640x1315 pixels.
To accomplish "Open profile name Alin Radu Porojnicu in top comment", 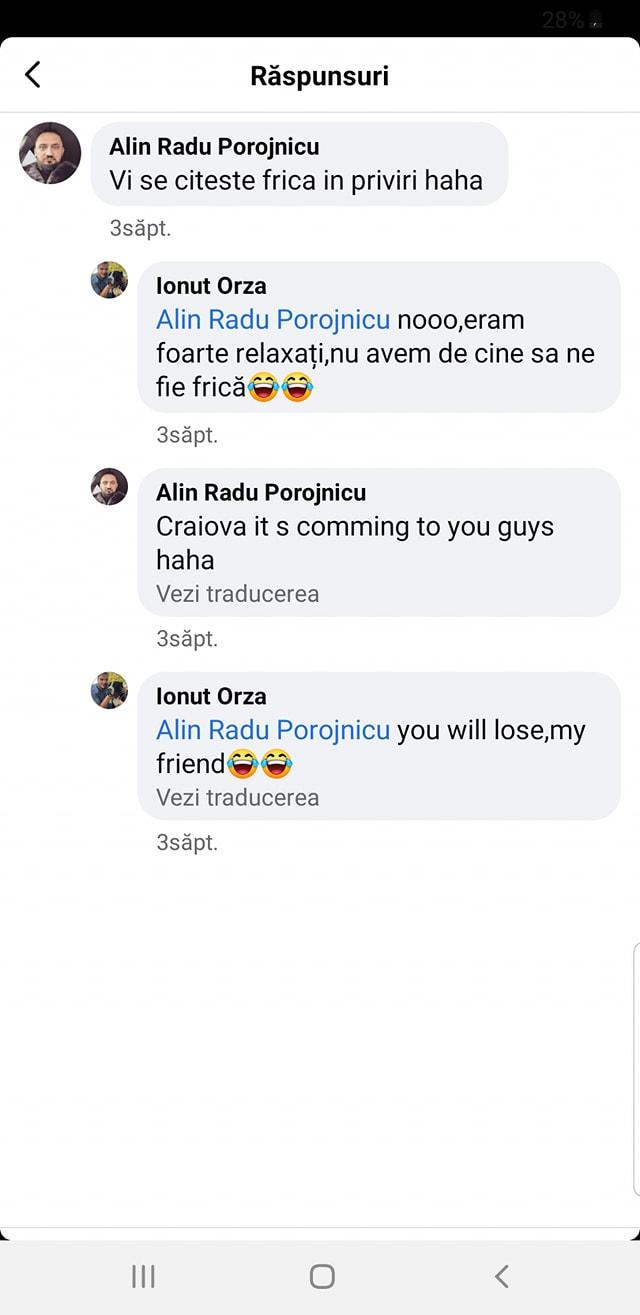I will (x=214, y=147).
